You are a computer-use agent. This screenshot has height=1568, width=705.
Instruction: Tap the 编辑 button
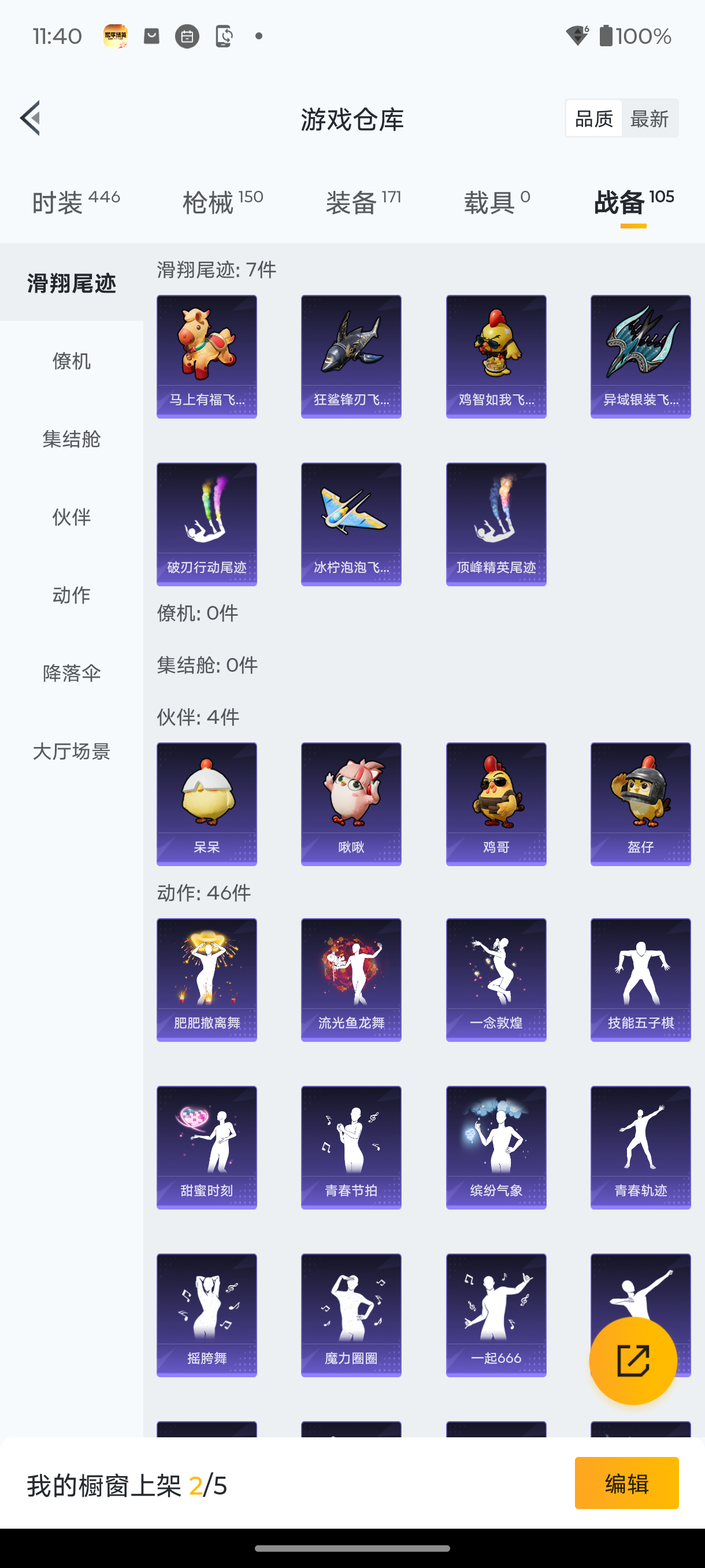[x=626, y=1484]
